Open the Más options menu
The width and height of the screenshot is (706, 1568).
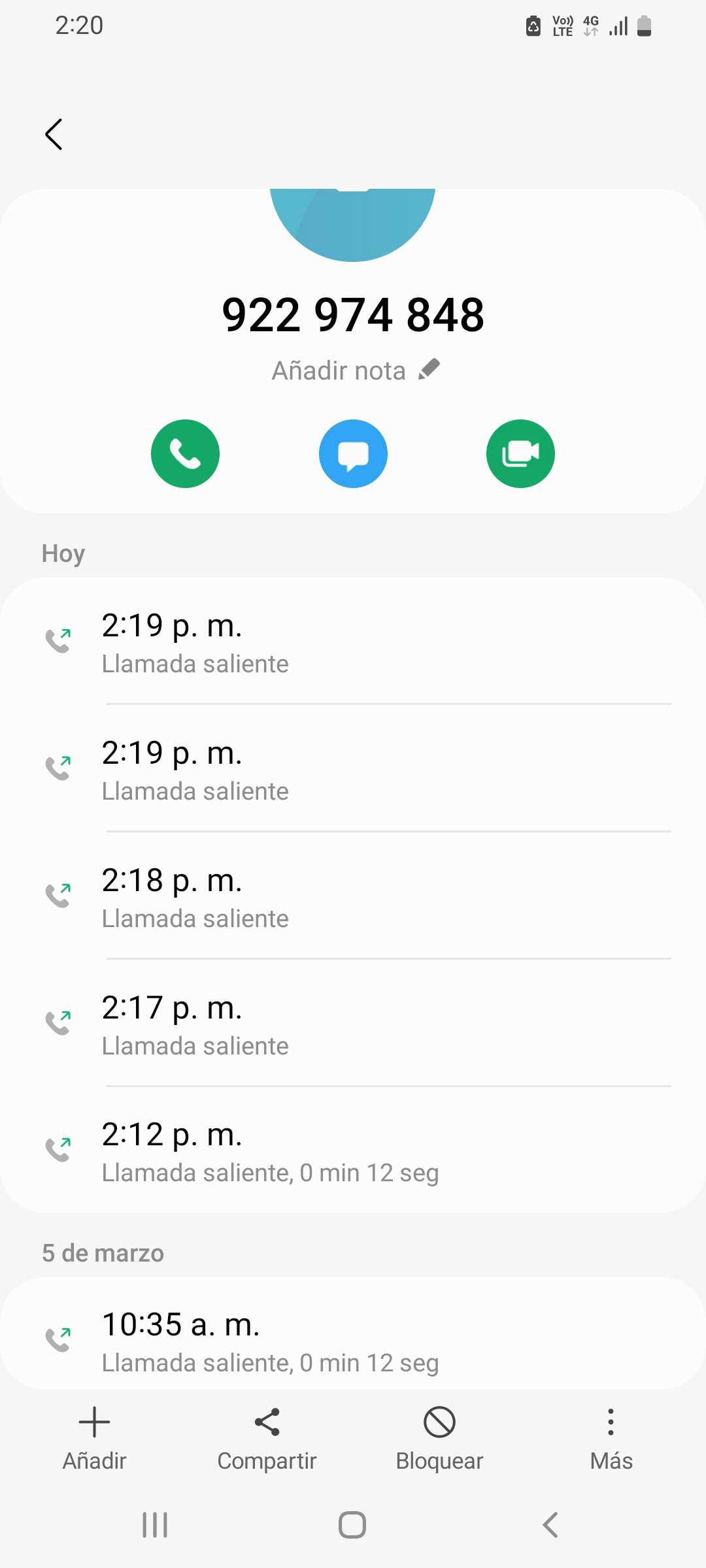[x=611, y=1439]
